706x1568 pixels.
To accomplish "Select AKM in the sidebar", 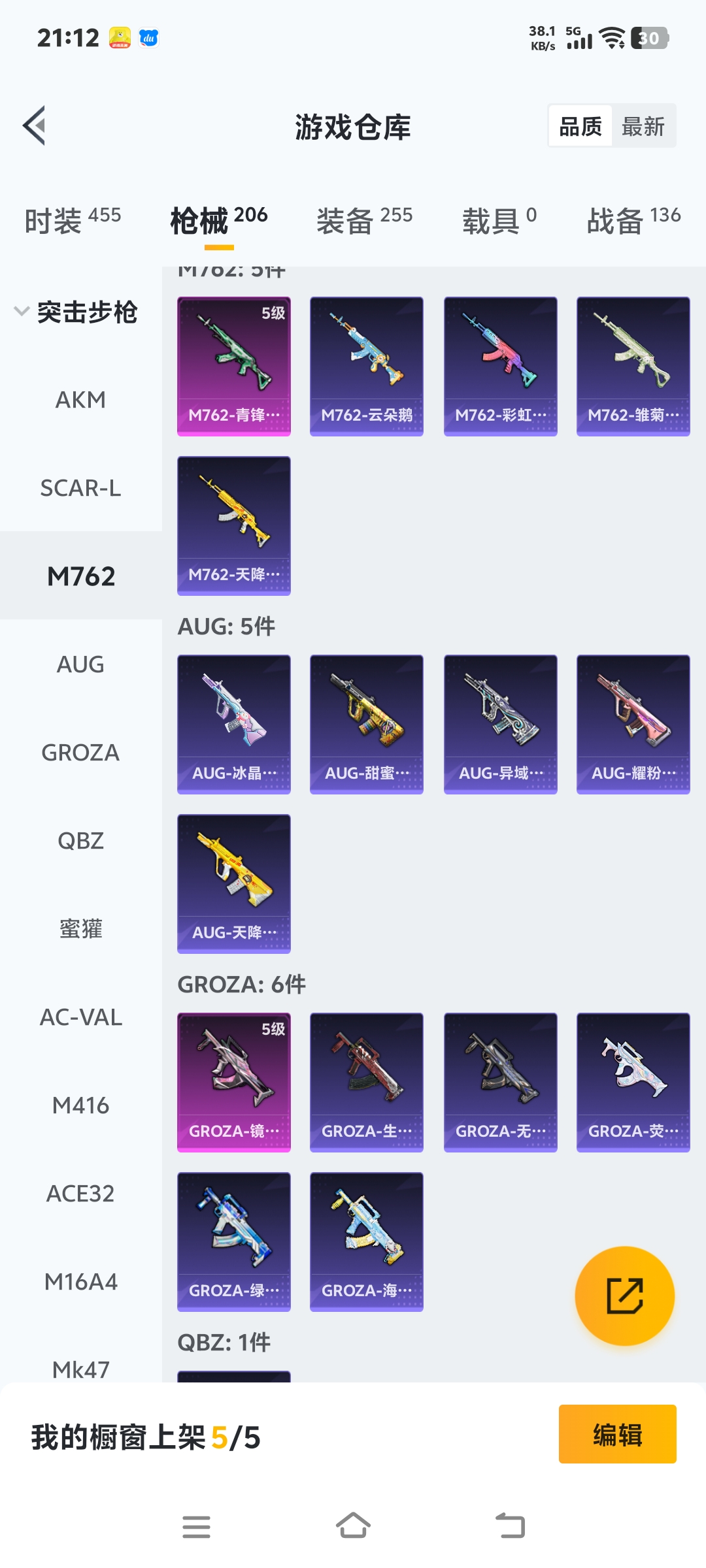I will coord(80,400).
